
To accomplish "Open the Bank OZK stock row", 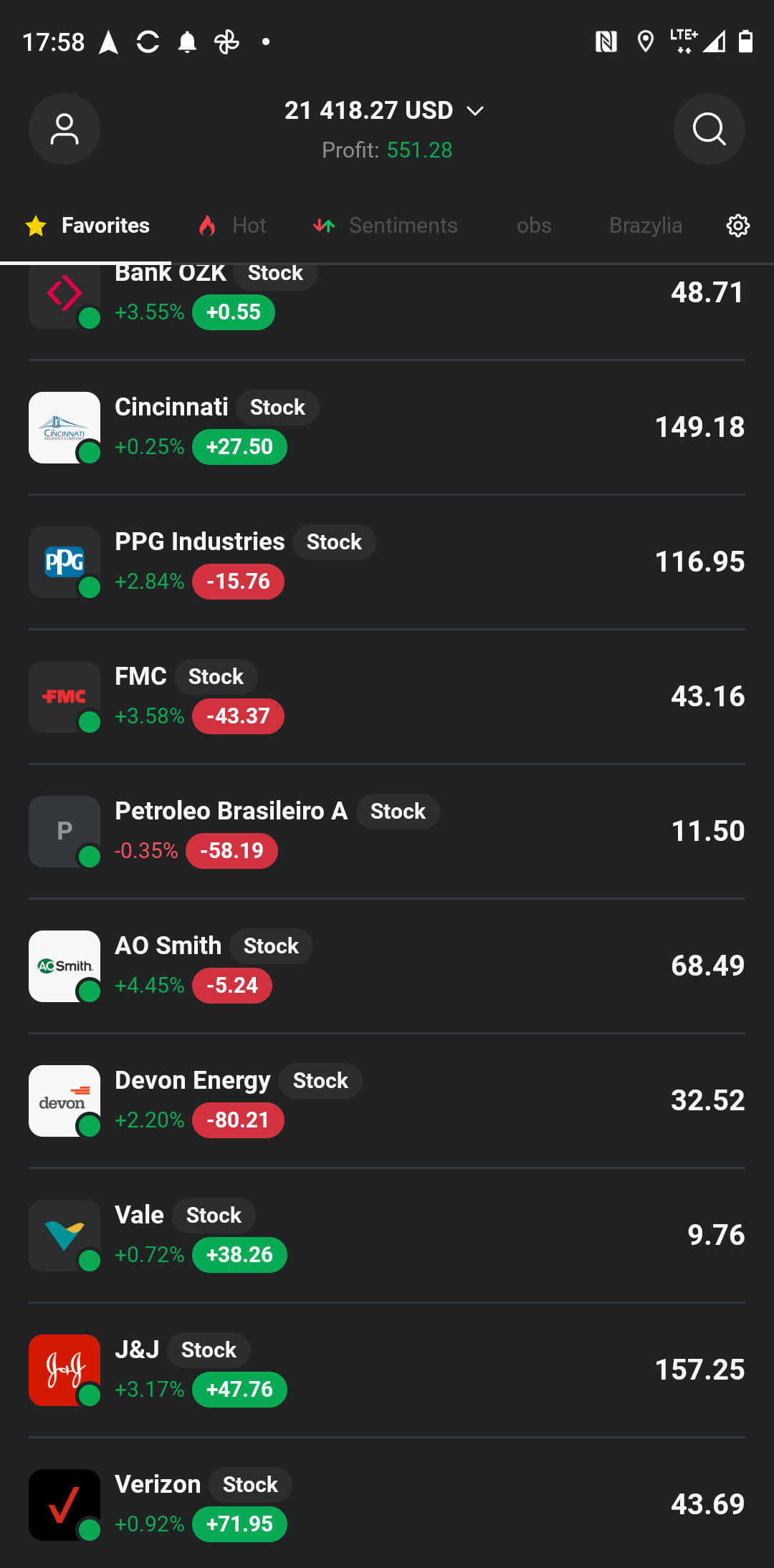I will point(387,301).
